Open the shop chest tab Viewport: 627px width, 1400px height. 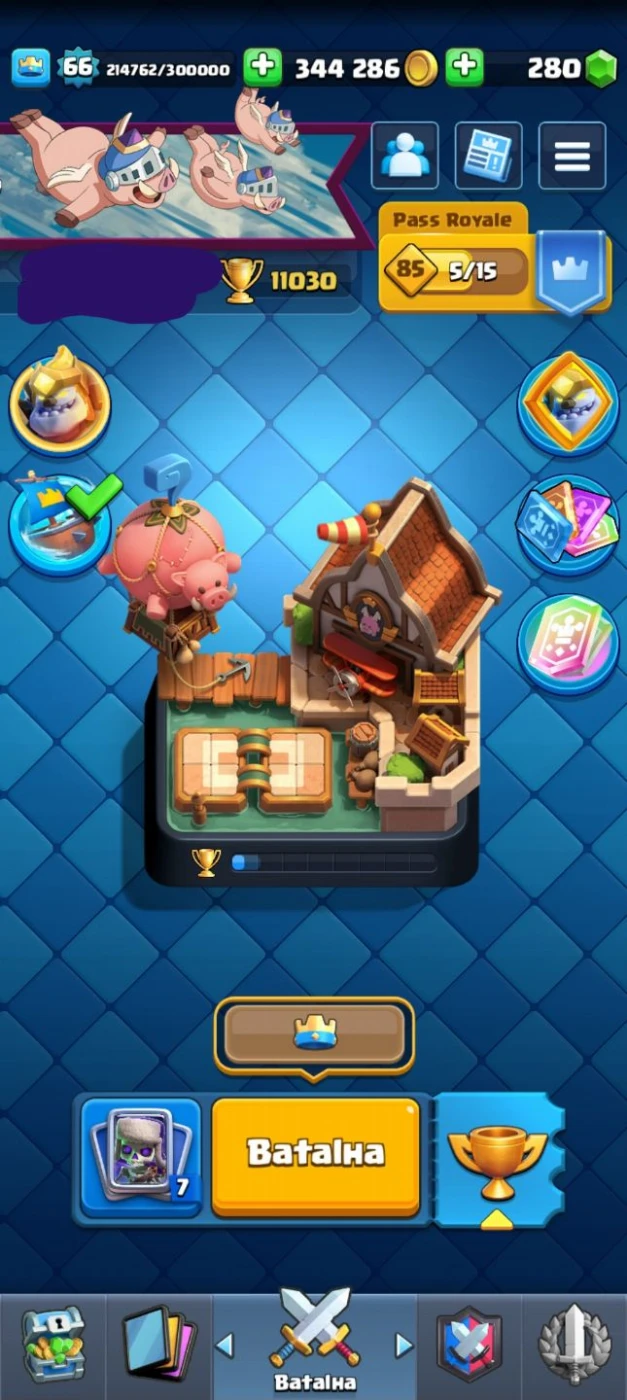tap(53, 1346)
